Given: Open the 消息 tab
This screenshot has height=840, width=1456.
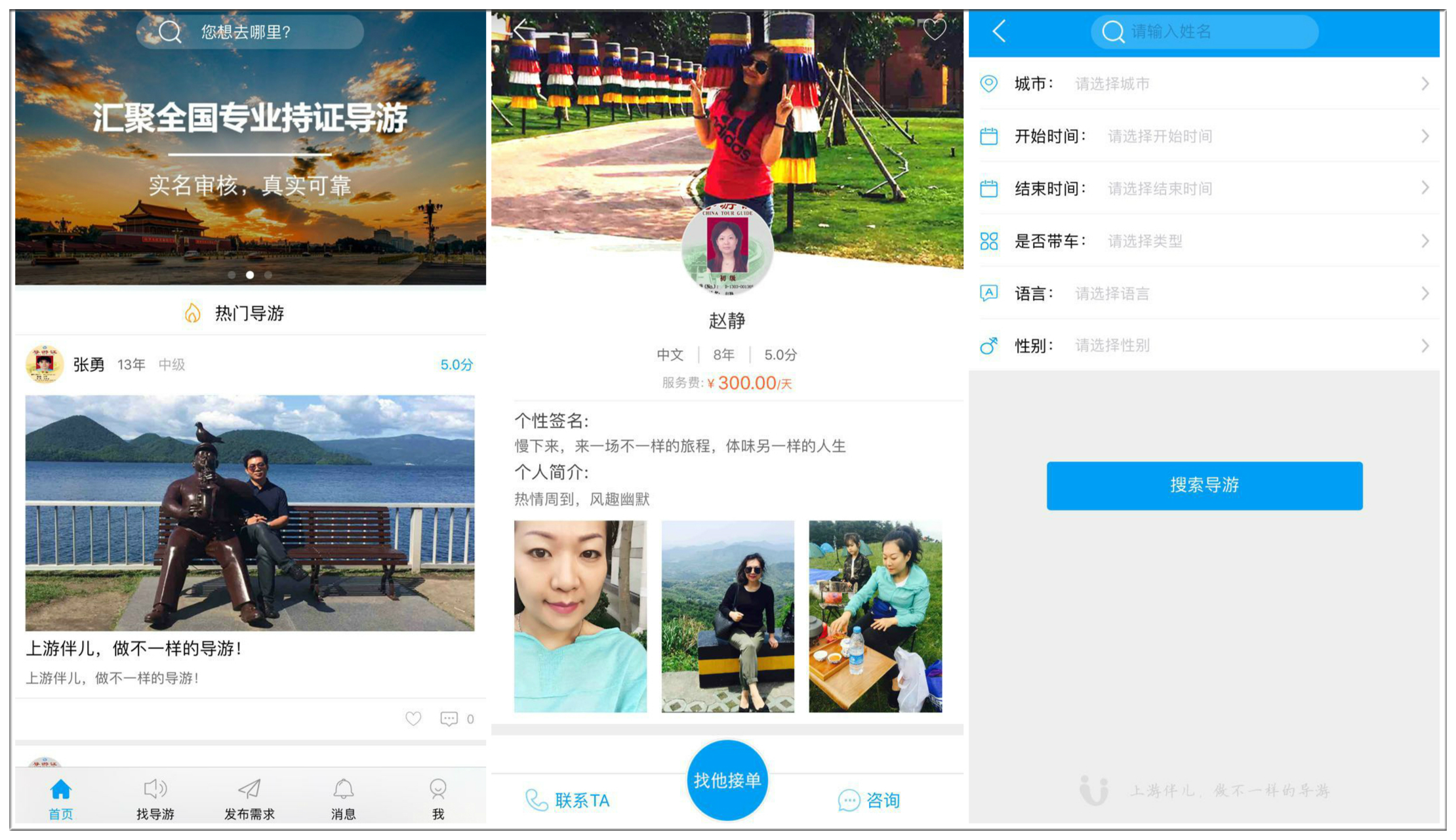Looking at the screenshot, I should click(x=343, y=799).
